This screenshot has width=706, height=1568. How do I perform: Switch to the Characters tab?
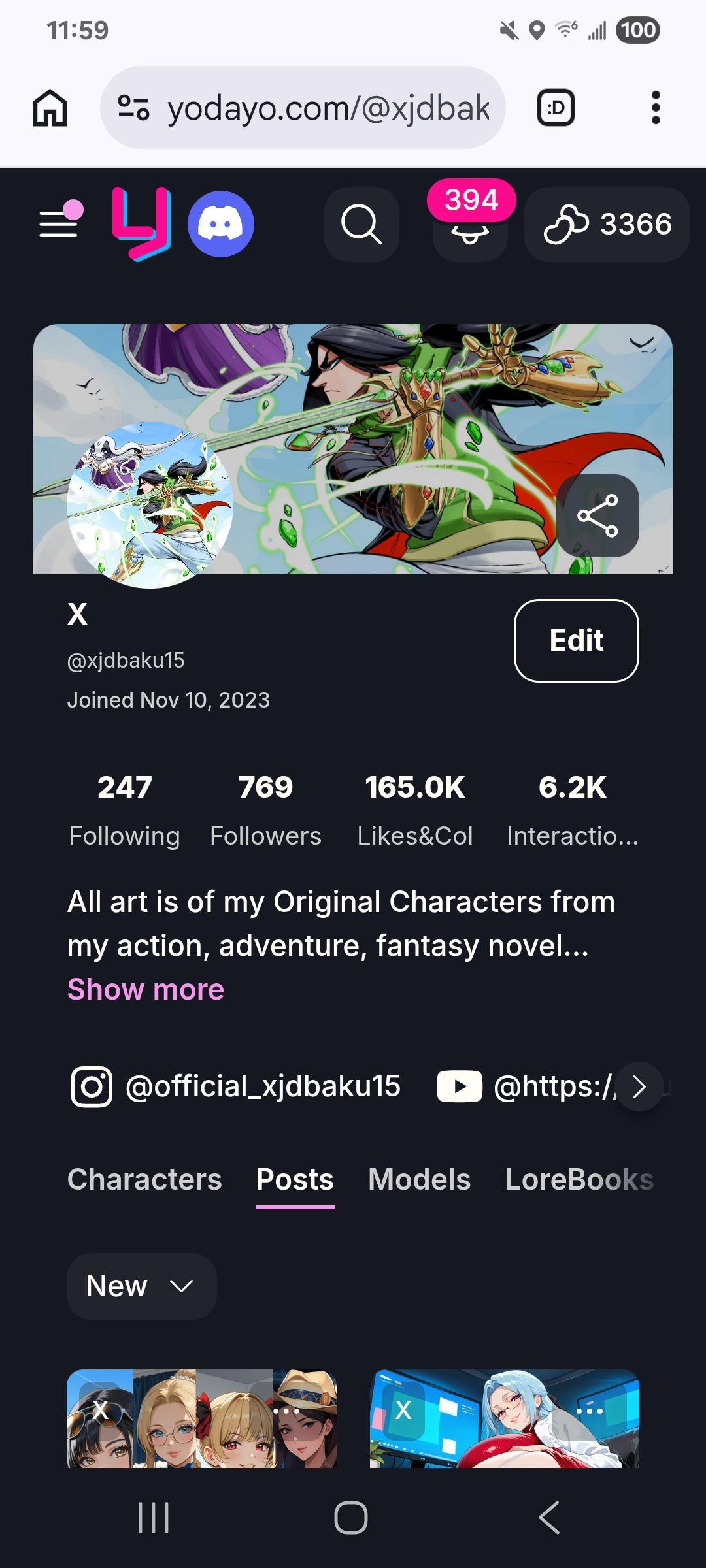[x=144, y=1180]
